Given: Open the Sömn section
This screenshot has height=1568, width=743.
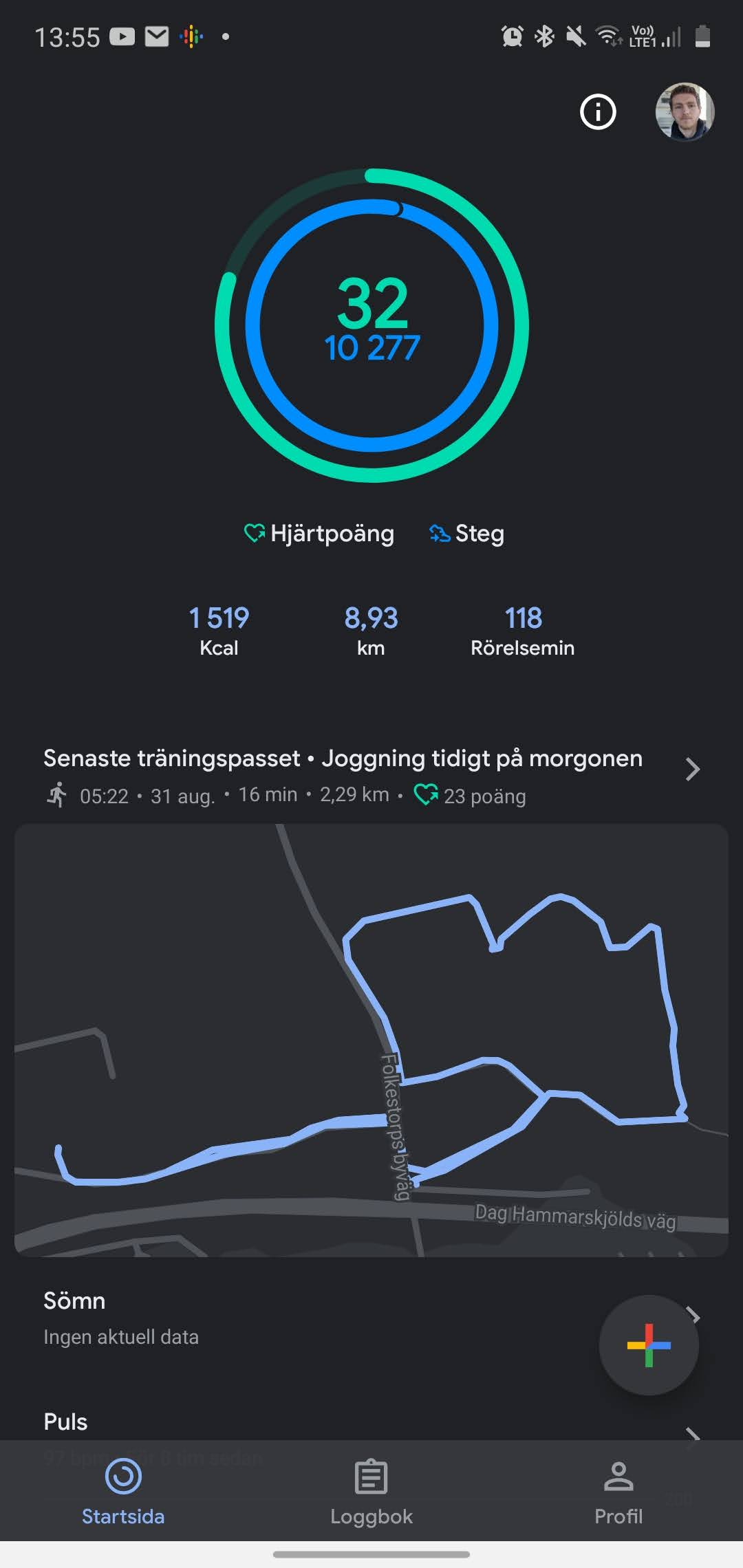Looking at the screenshot, I should pos(303,1317).
